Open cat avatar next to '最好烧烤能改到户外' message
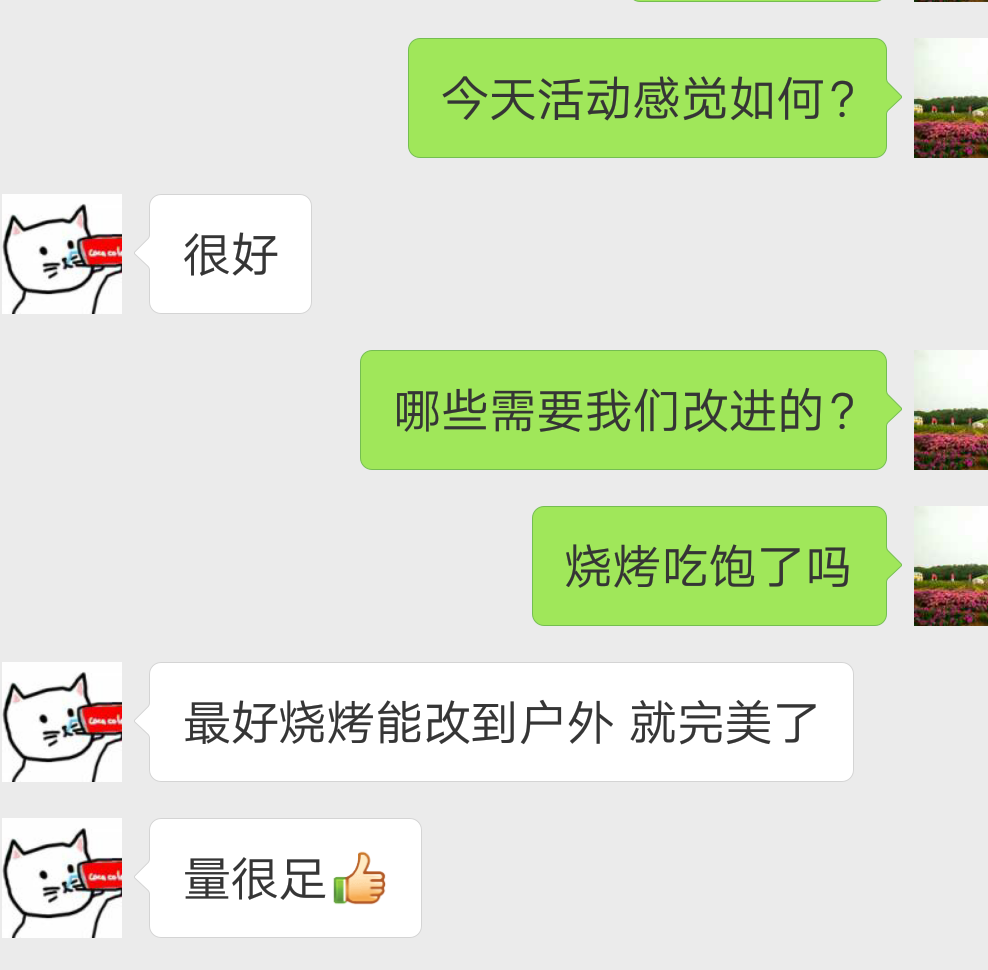Viewport: 988px width, 970px height. point(62,722)
